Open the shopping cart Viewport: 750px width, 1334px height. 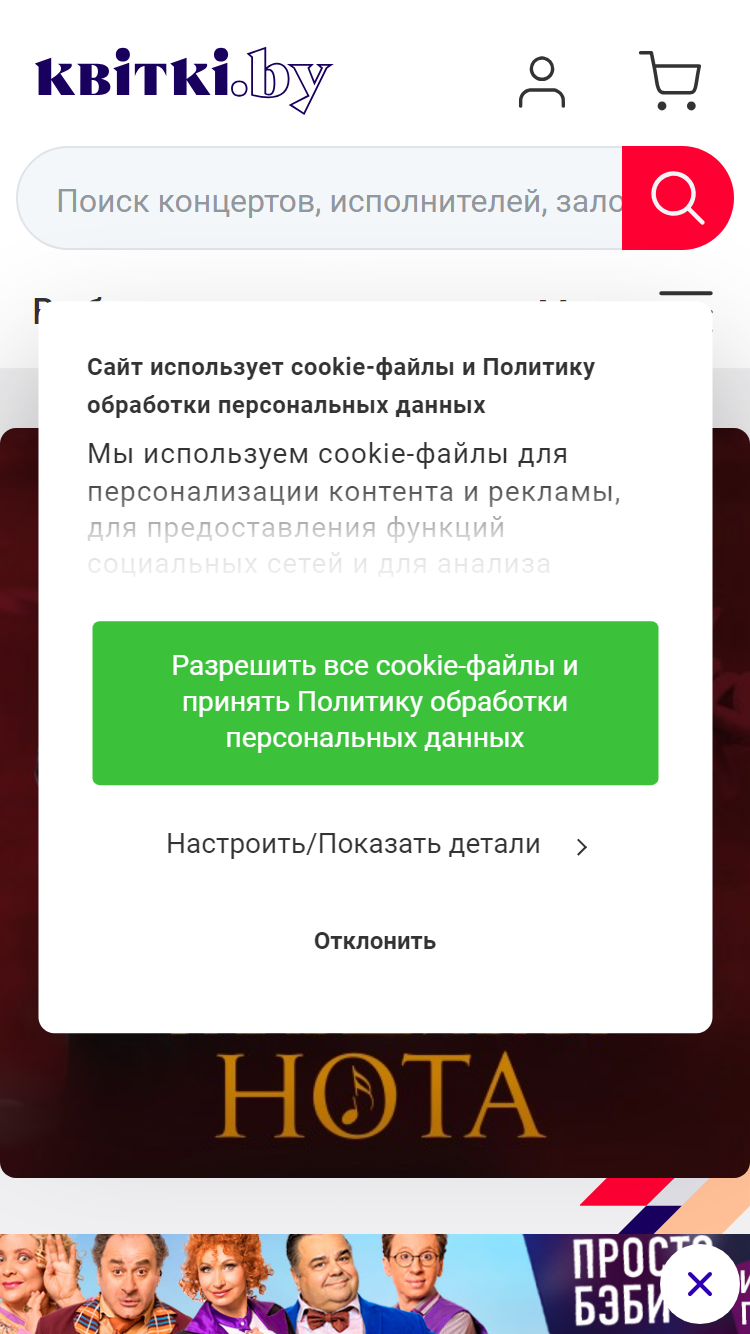(x=670, y=80)
